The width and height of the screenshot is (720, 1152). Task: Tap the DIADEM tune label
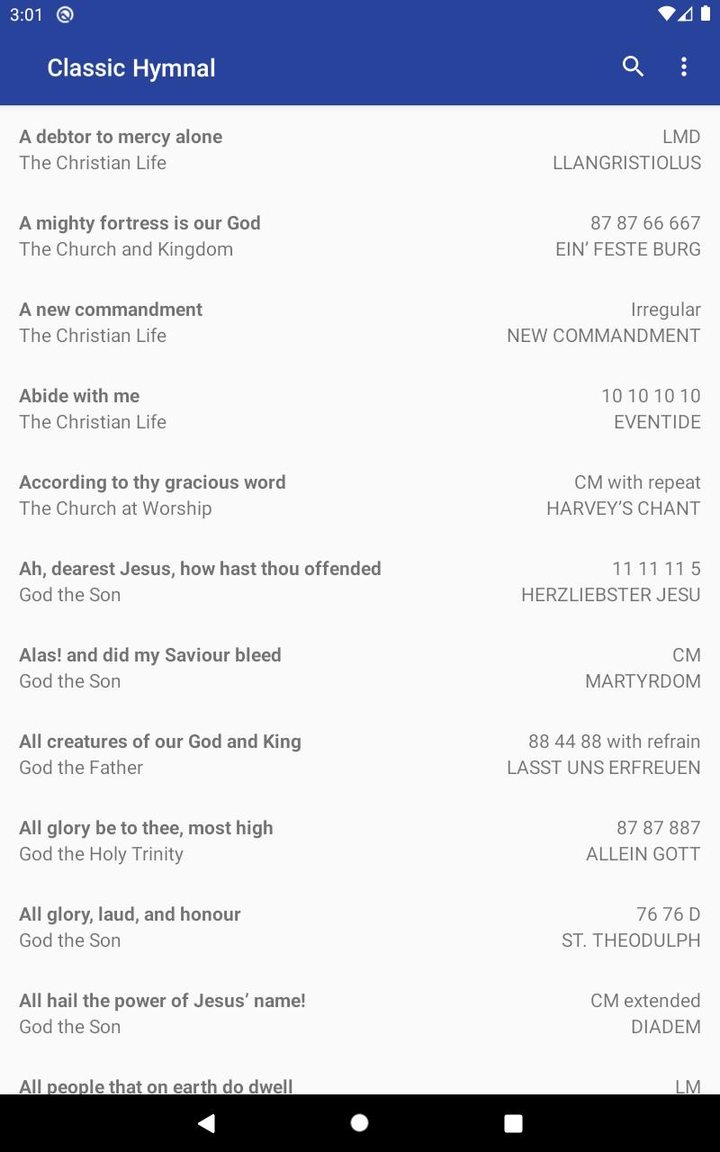[x=668, y=1027]
